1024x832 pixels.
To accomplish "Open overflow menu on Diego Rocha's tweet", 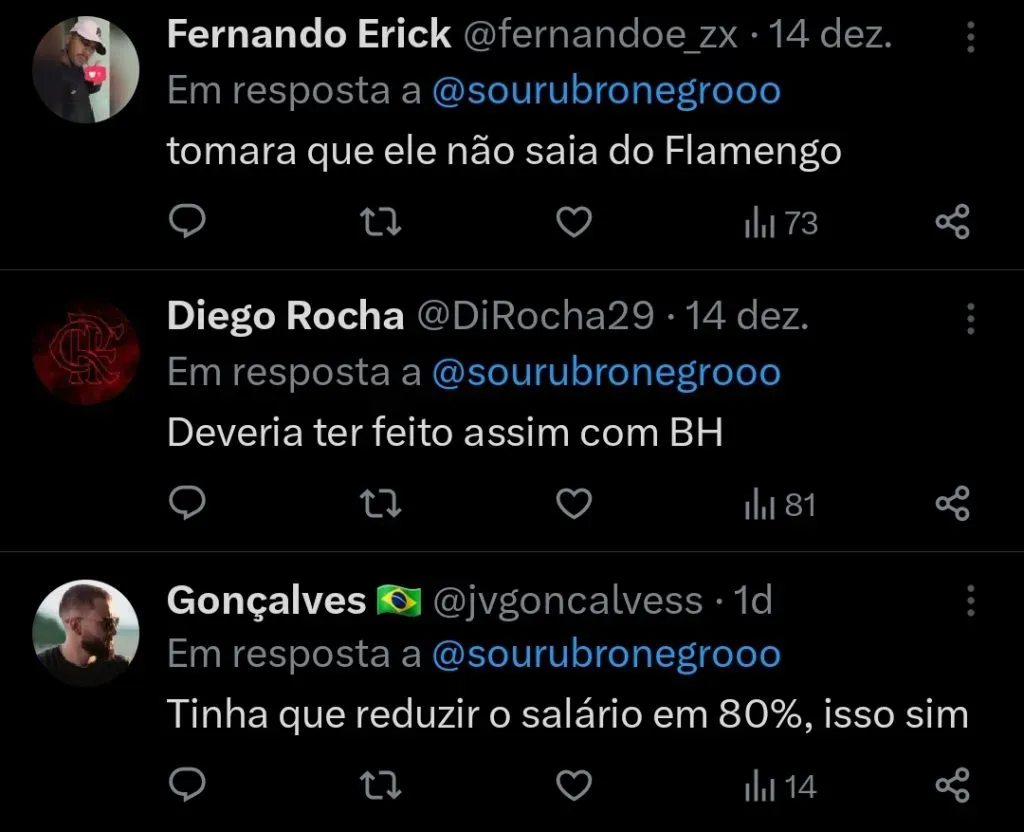I will (x=970, y=319).
